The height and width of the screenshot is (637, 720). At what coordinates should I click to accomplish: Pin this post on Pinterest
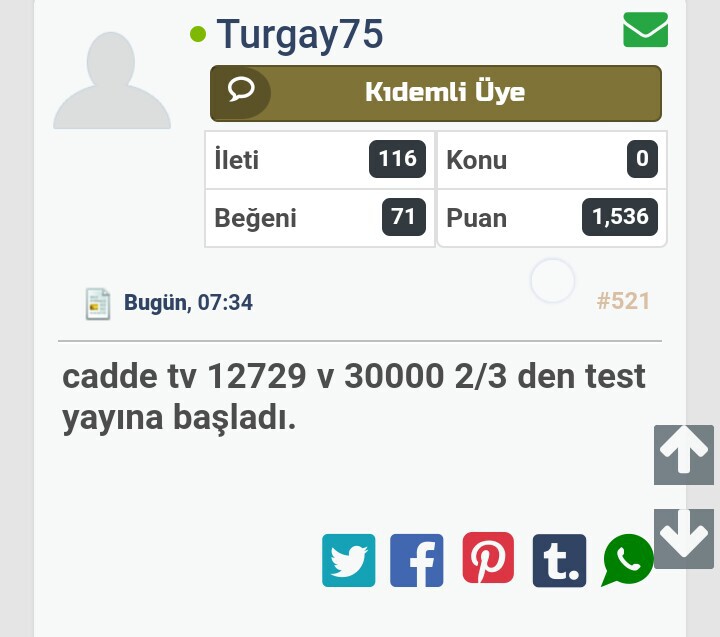click(x=488, y=558)
